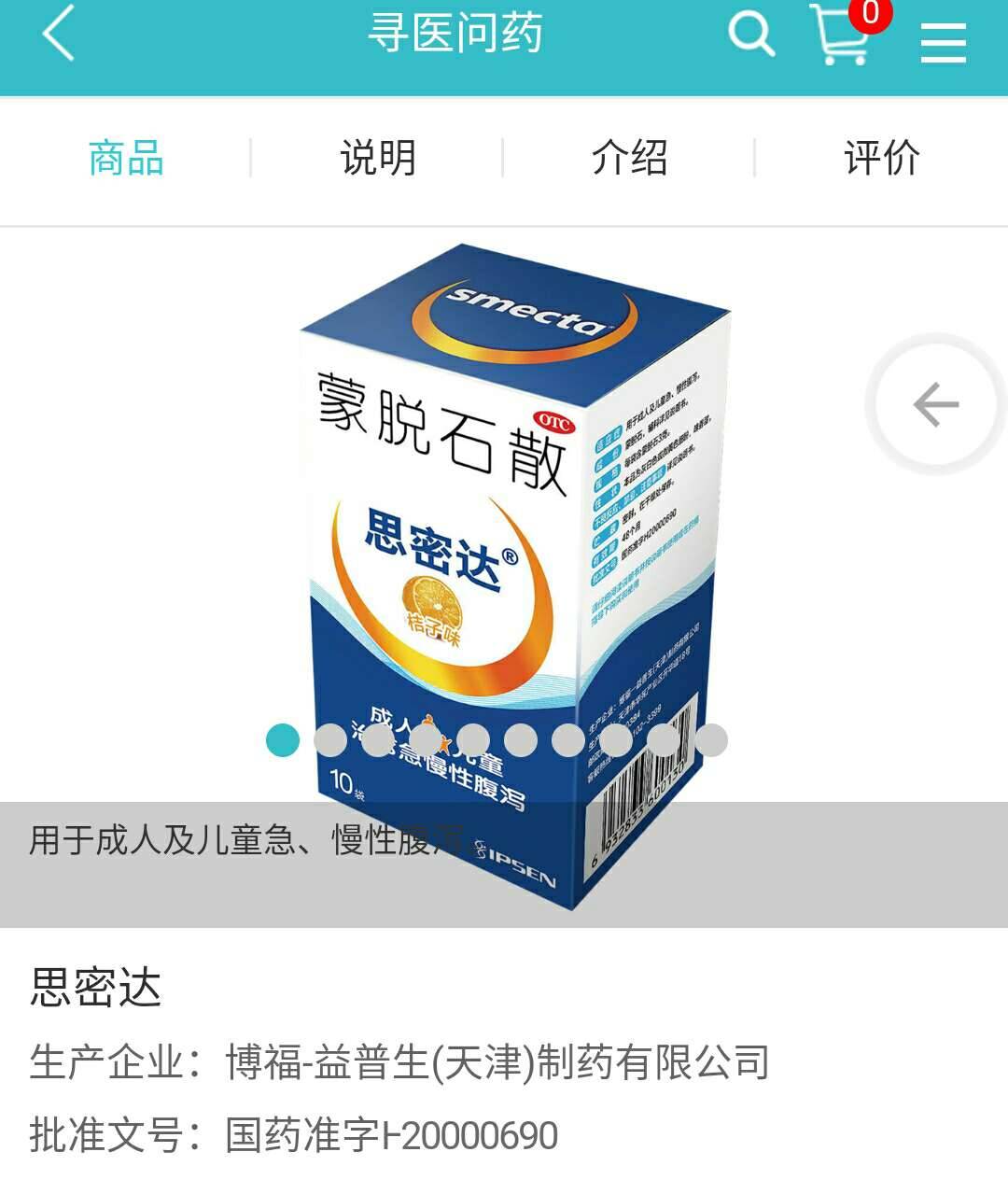
Task: Tap the floating round arrow button
Action: pos(935,404)
